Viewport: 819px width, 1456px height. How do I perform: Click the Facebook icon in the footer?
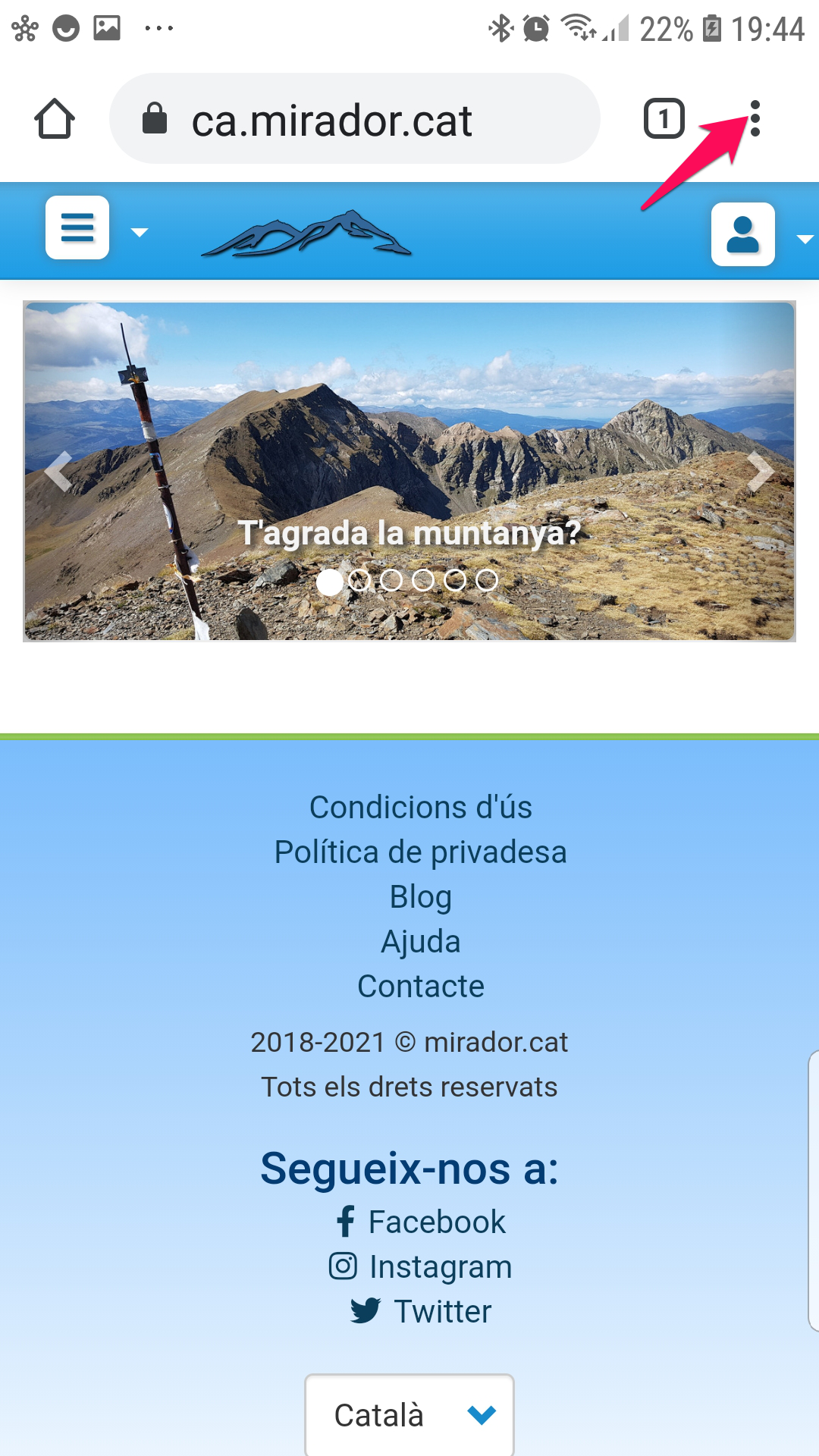[x=347, y=1221]
